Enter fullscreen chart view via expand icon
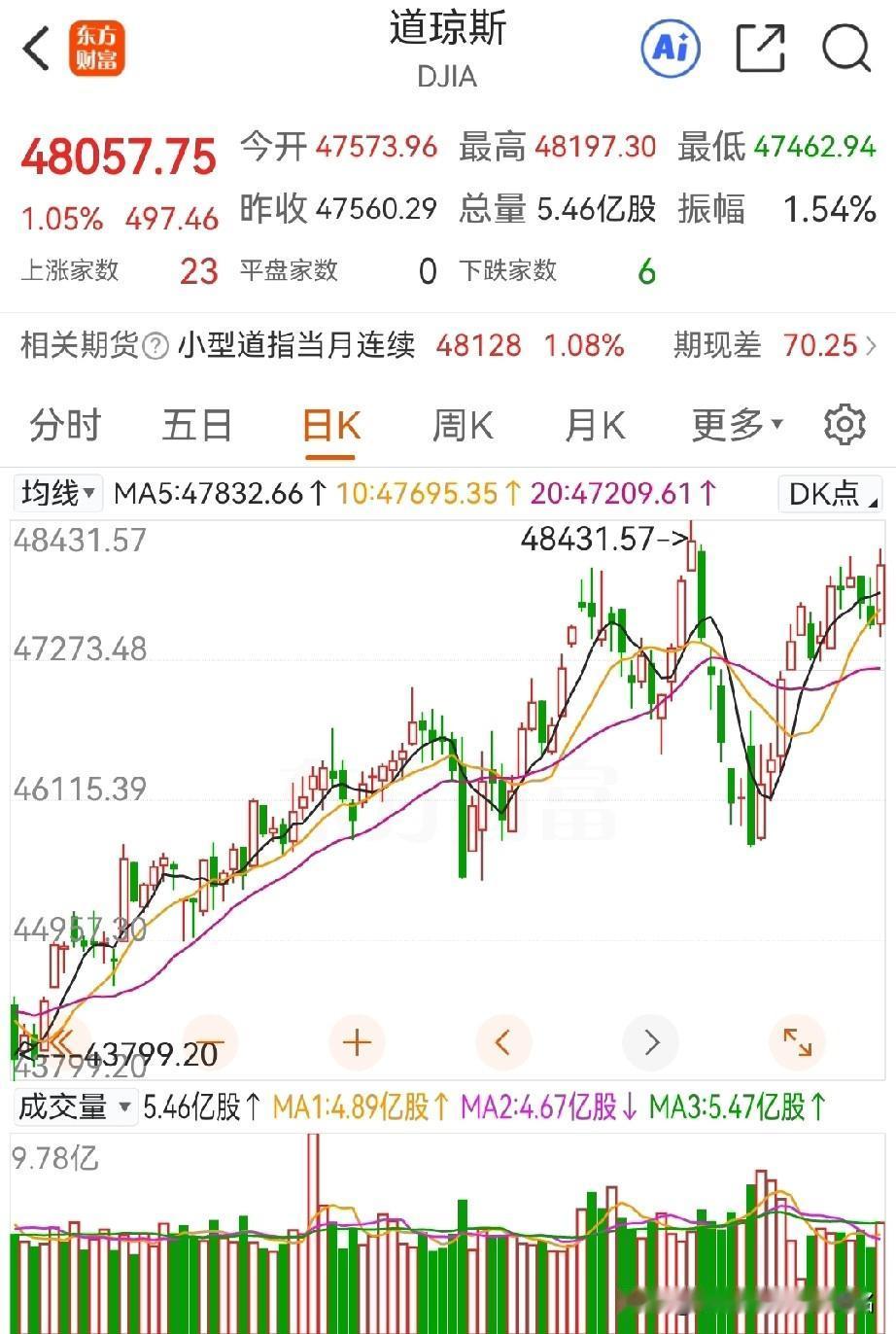896x1334 pixels. point(797,1041)
